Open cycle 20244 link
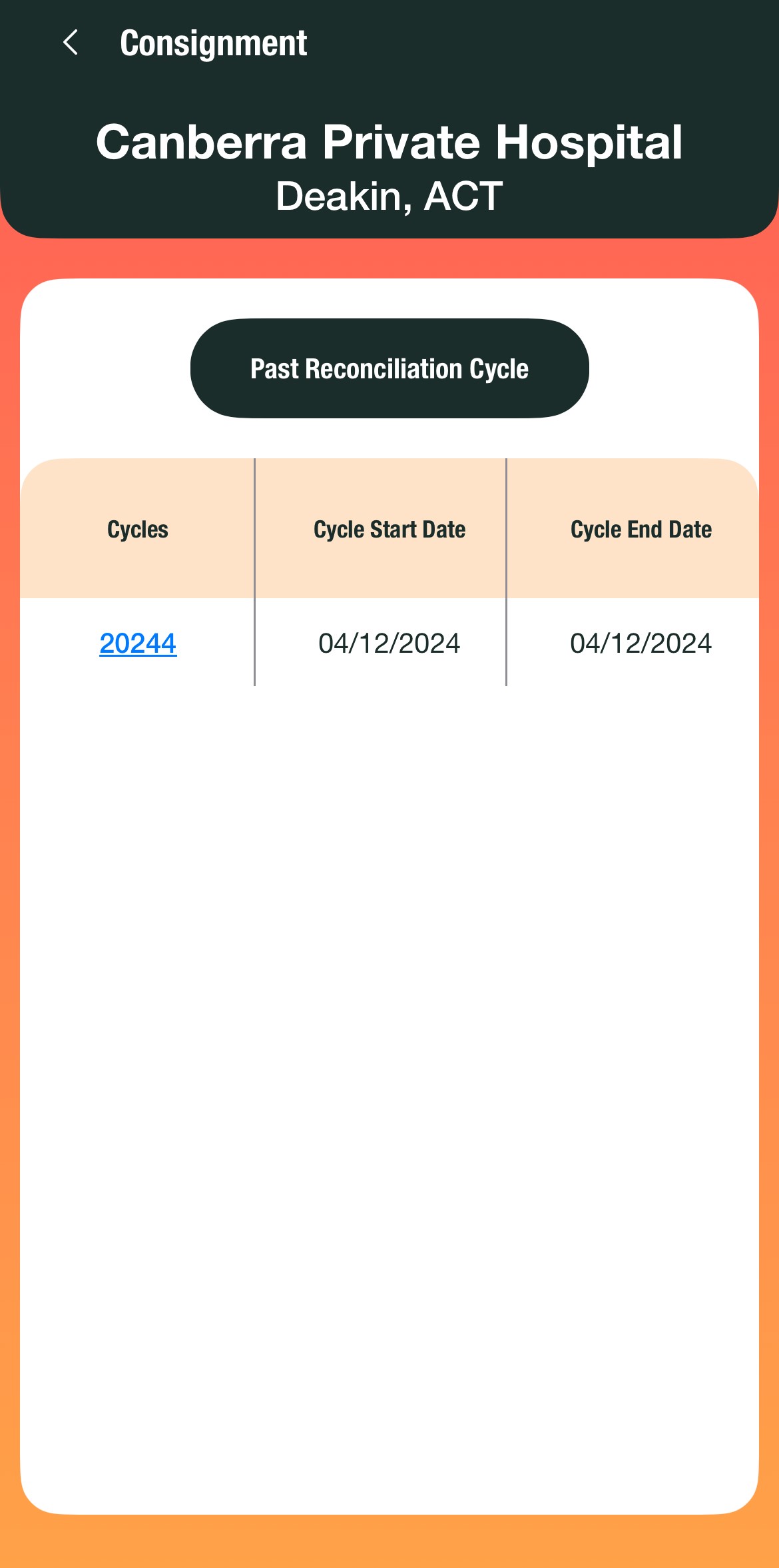The width and height of the screenshot is (779, 1568). pos(138,643)
